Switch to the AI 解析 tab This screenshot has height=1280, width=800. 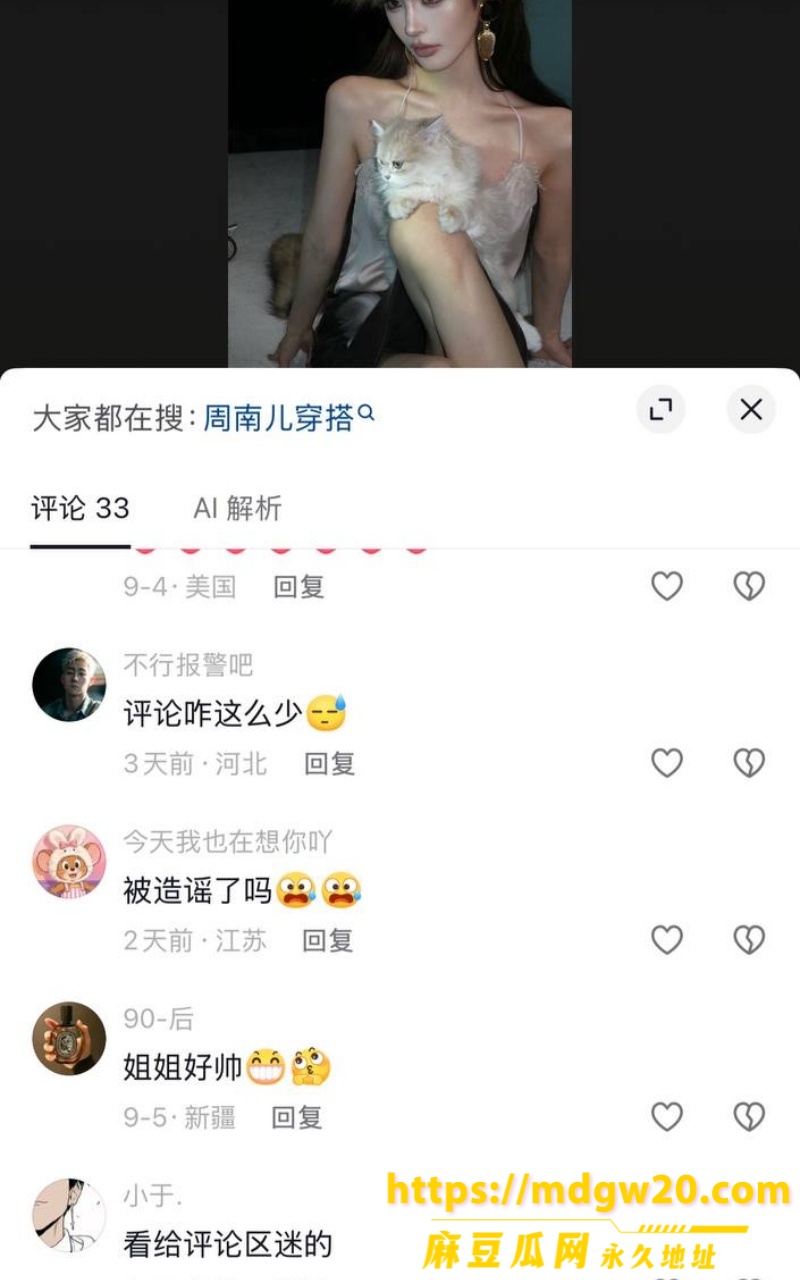pyautogui.click(x=238, y=508)
